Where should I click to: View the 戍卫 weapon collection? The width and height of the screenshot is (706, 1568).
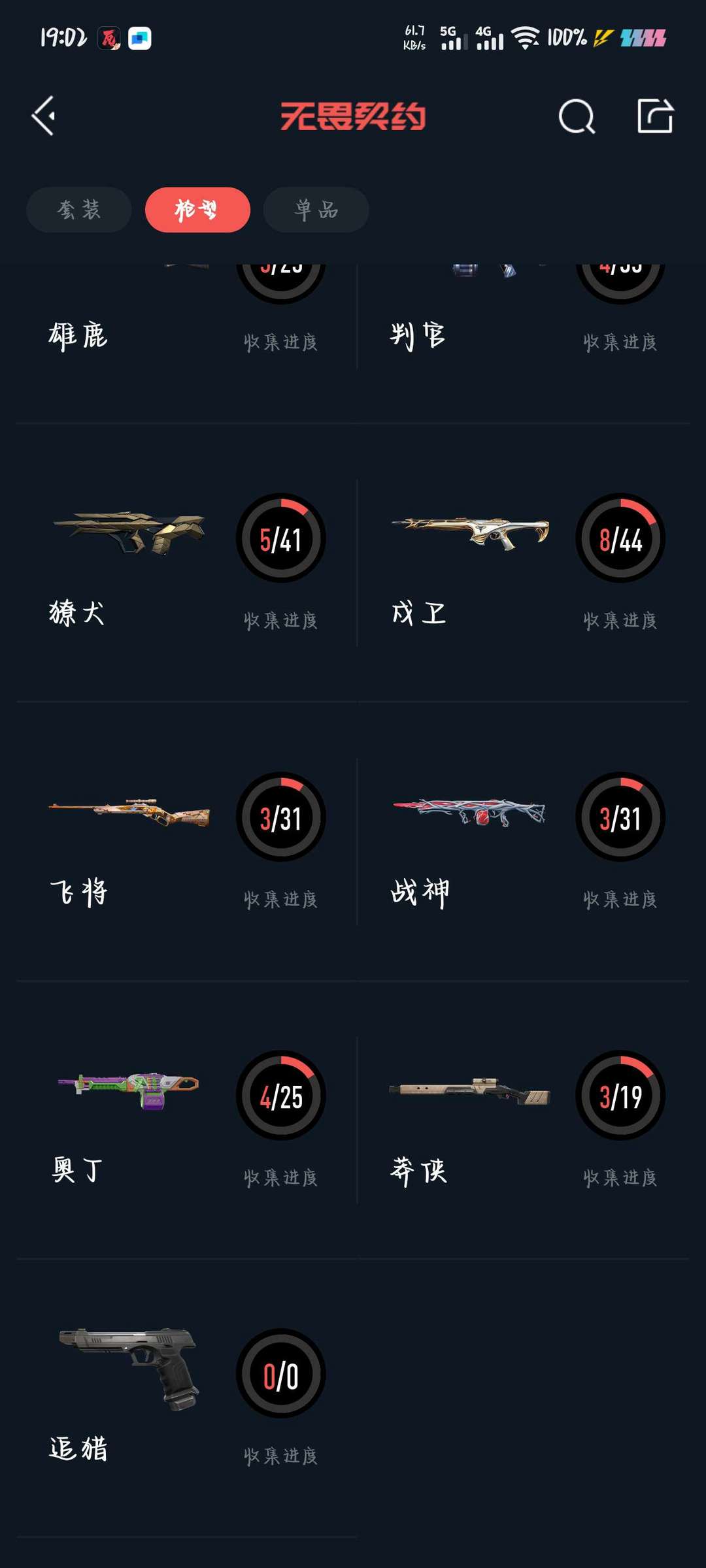point(523,562)
